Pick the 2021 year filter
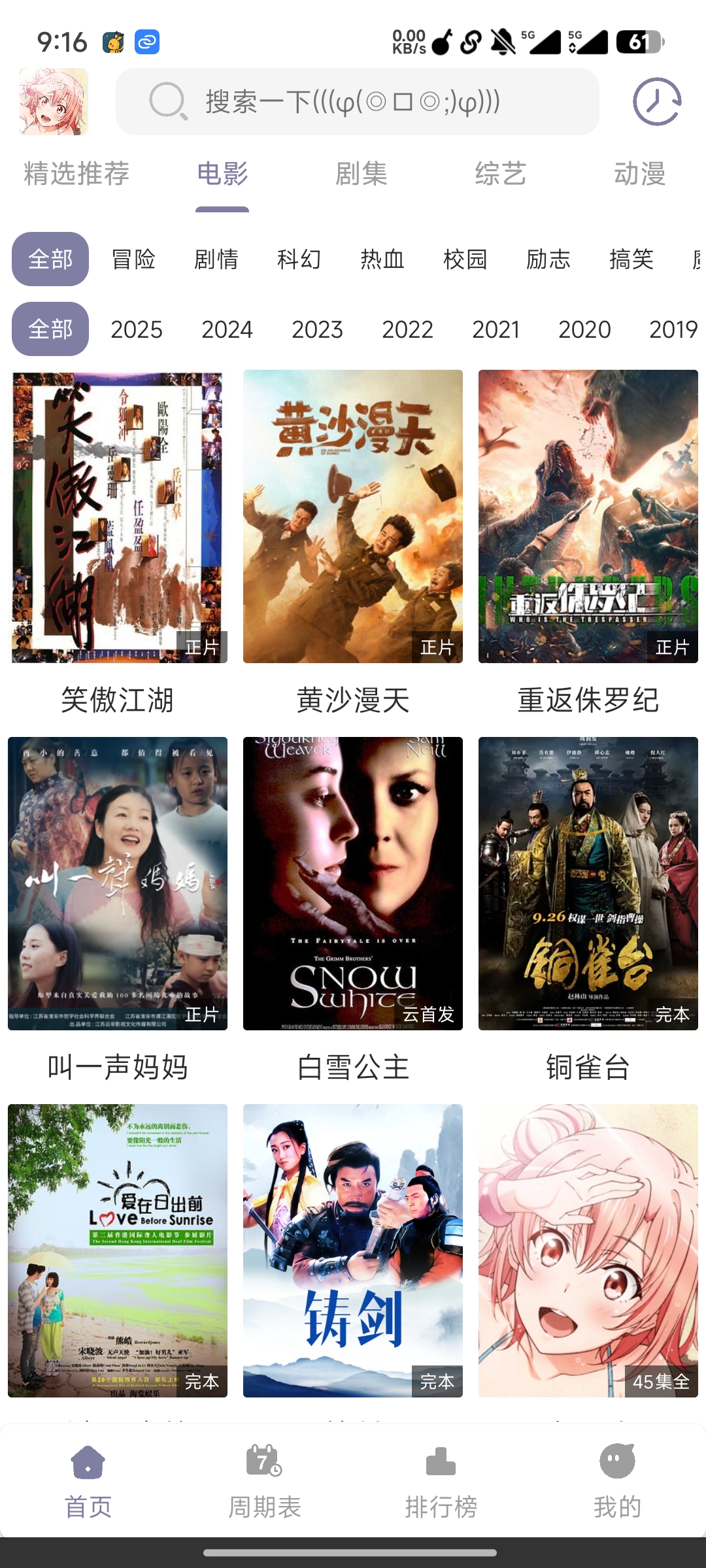This screenshot has width=706, height=1568. click(x=496, y=329)
